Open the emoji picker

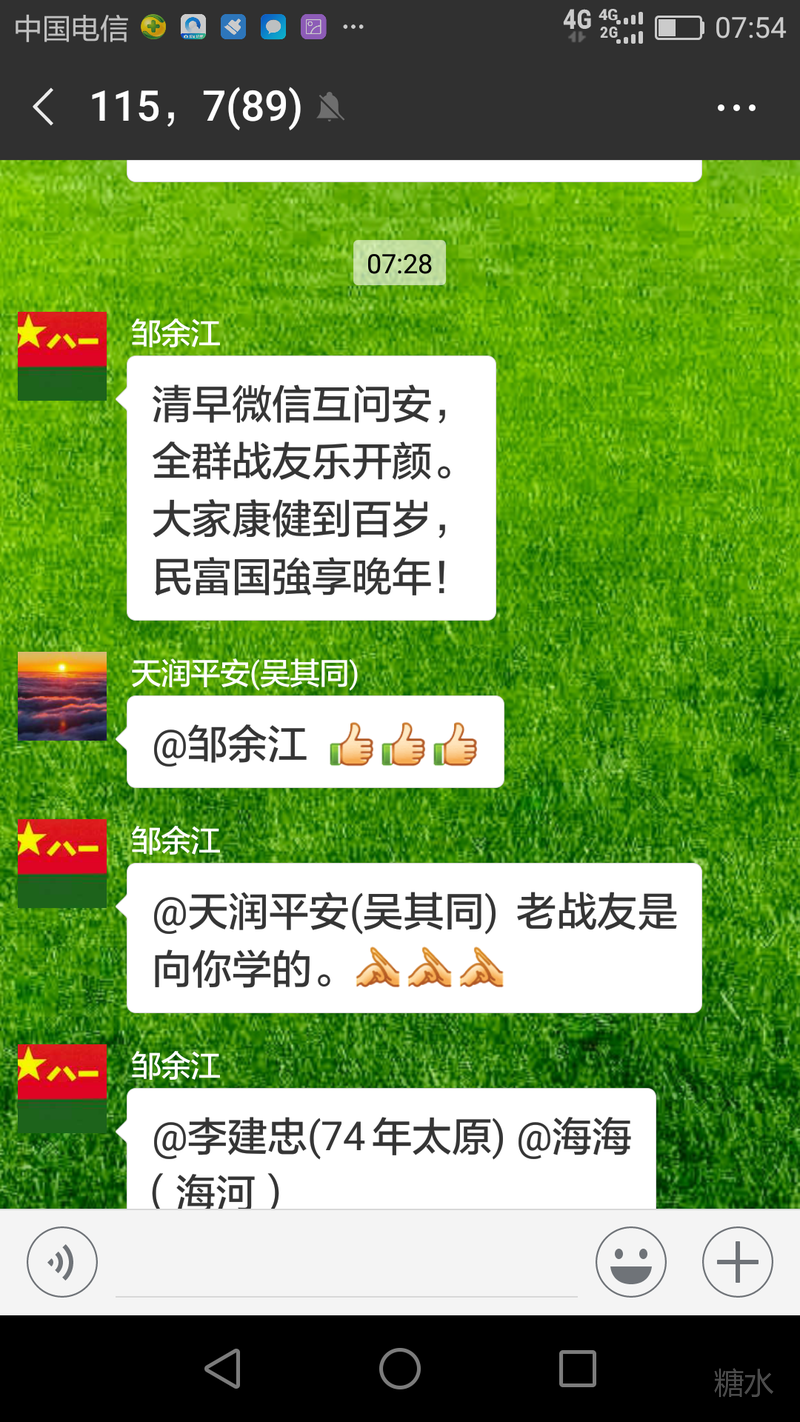(631, 1262)
